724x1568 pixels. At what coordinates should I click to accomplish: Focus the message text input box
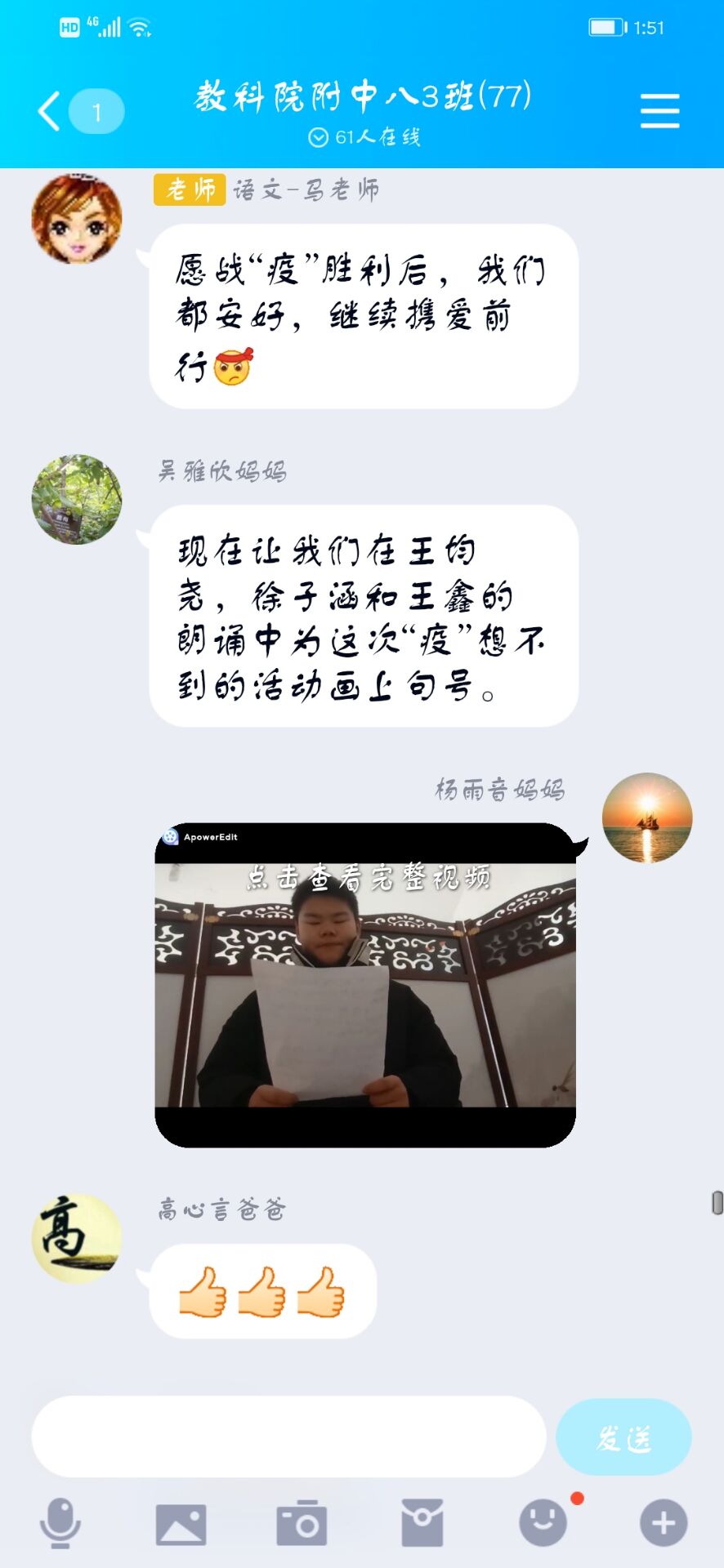pos(288,1437)
